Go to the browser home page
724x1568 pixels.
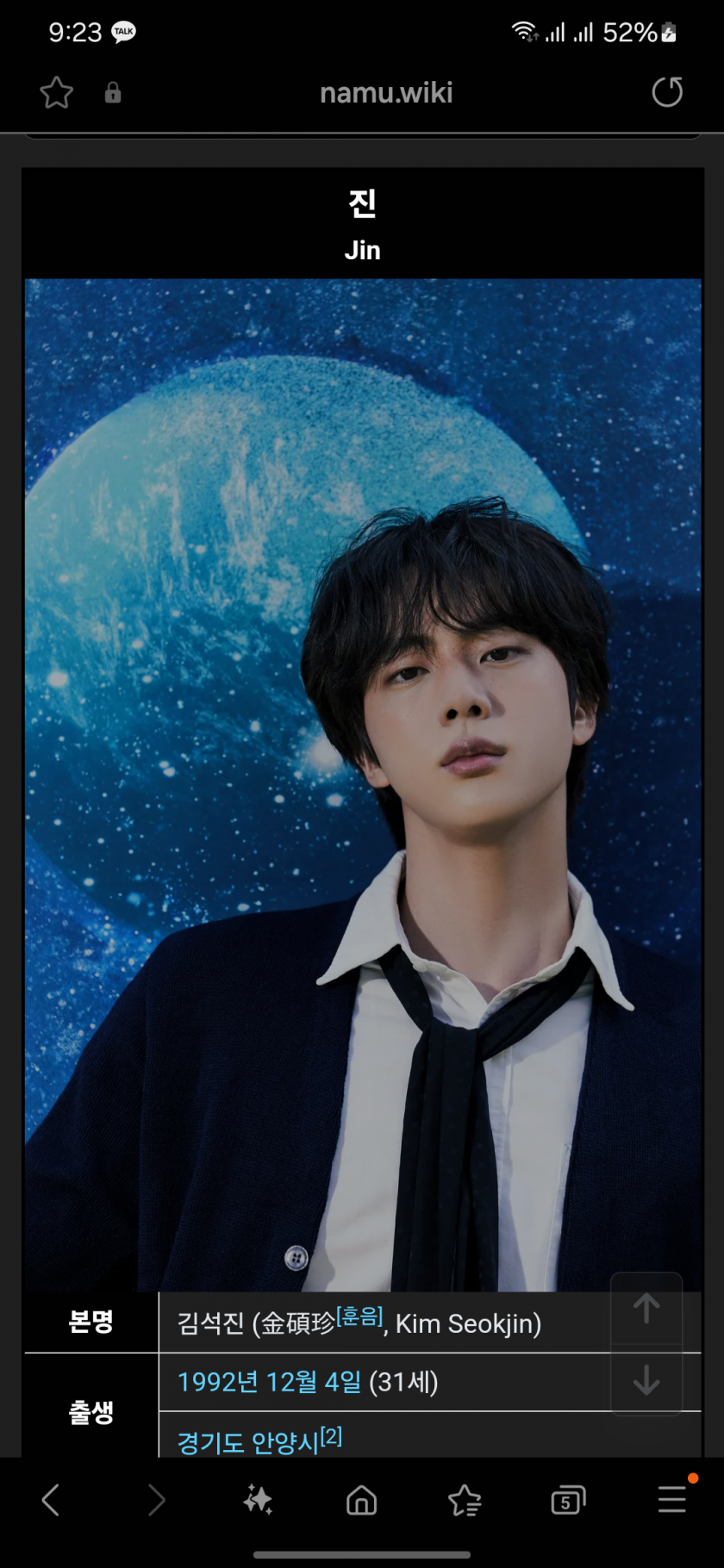[361, 1500]
